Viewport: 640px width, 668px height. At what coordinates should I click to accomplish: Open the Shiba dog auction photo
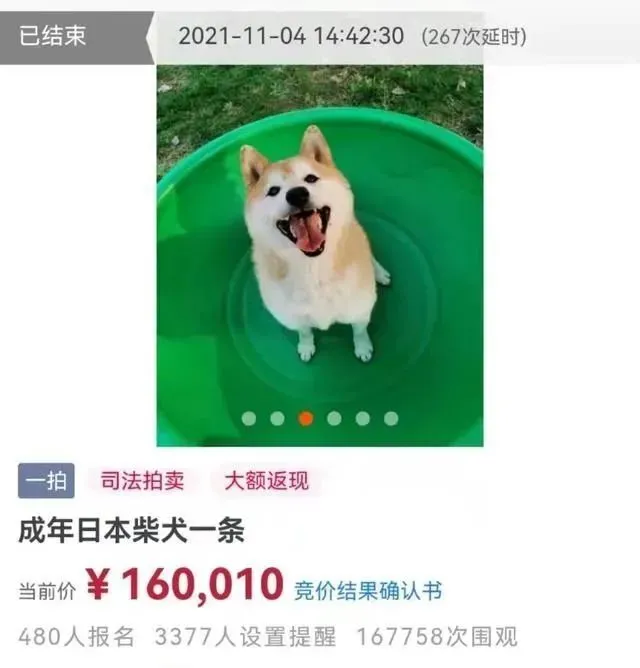point(319,250)
